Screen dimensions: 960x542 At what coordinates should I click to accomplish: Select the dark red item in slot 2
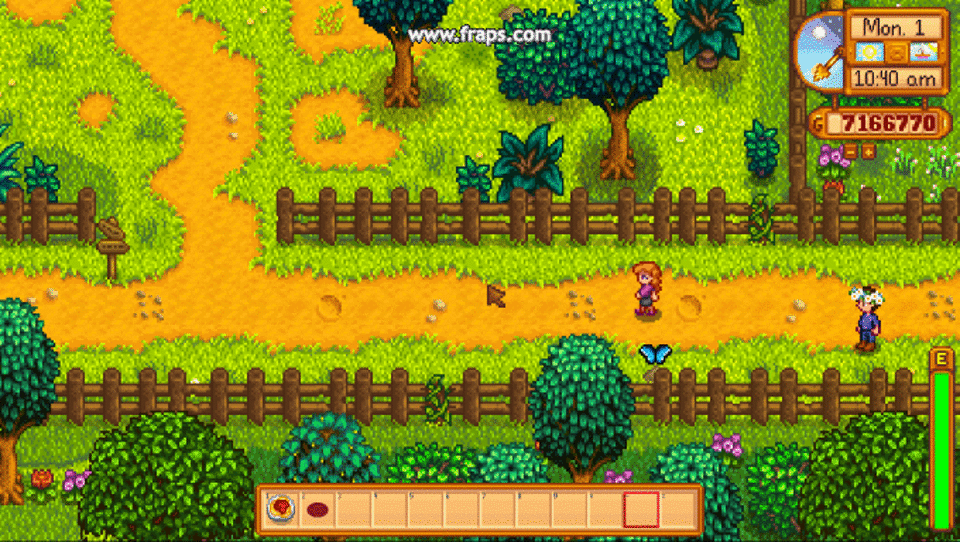pyautogui.click(x=317, y=510)
